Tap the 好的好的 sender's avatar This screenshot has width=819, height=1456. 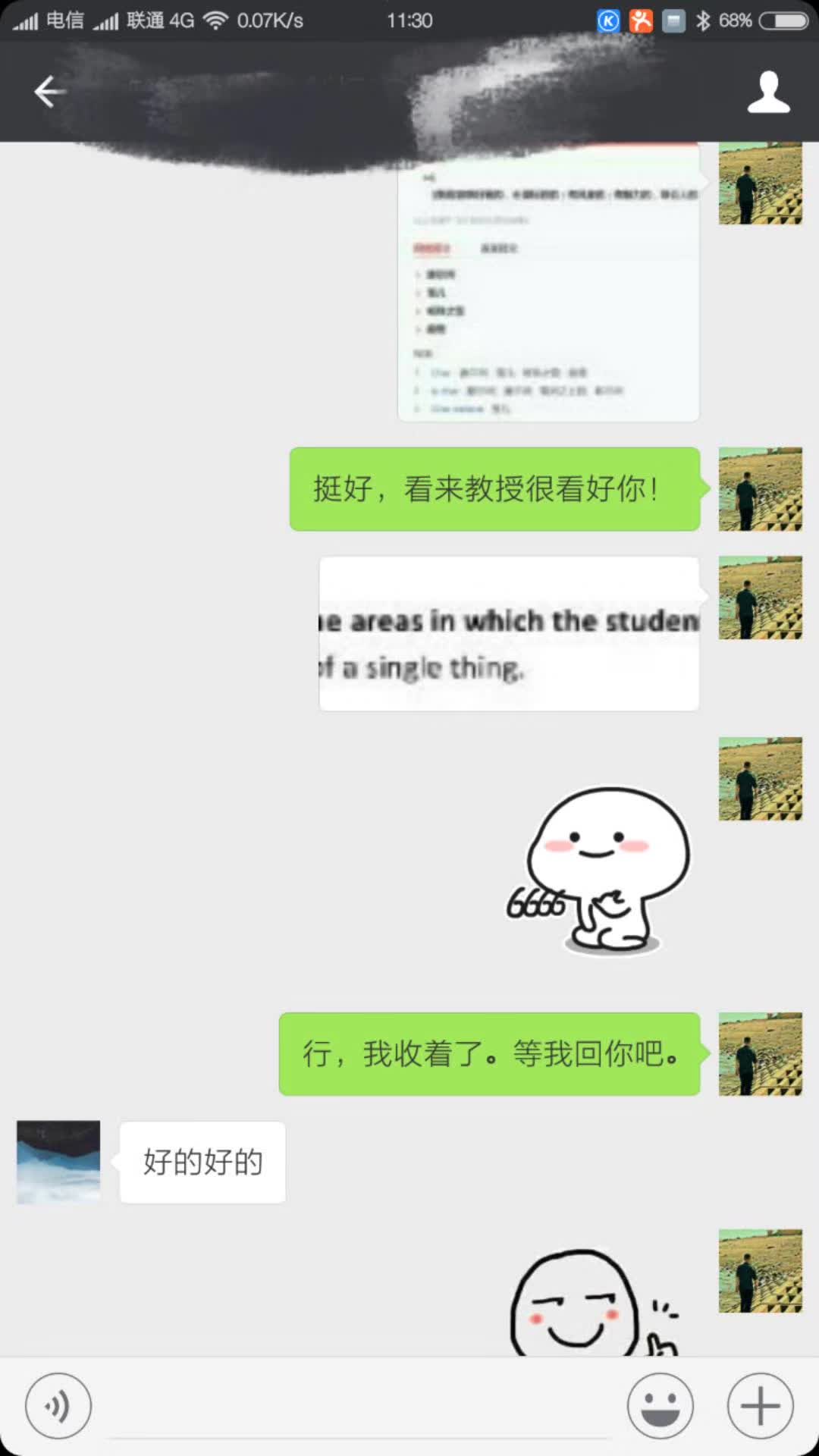(58, 1162)
